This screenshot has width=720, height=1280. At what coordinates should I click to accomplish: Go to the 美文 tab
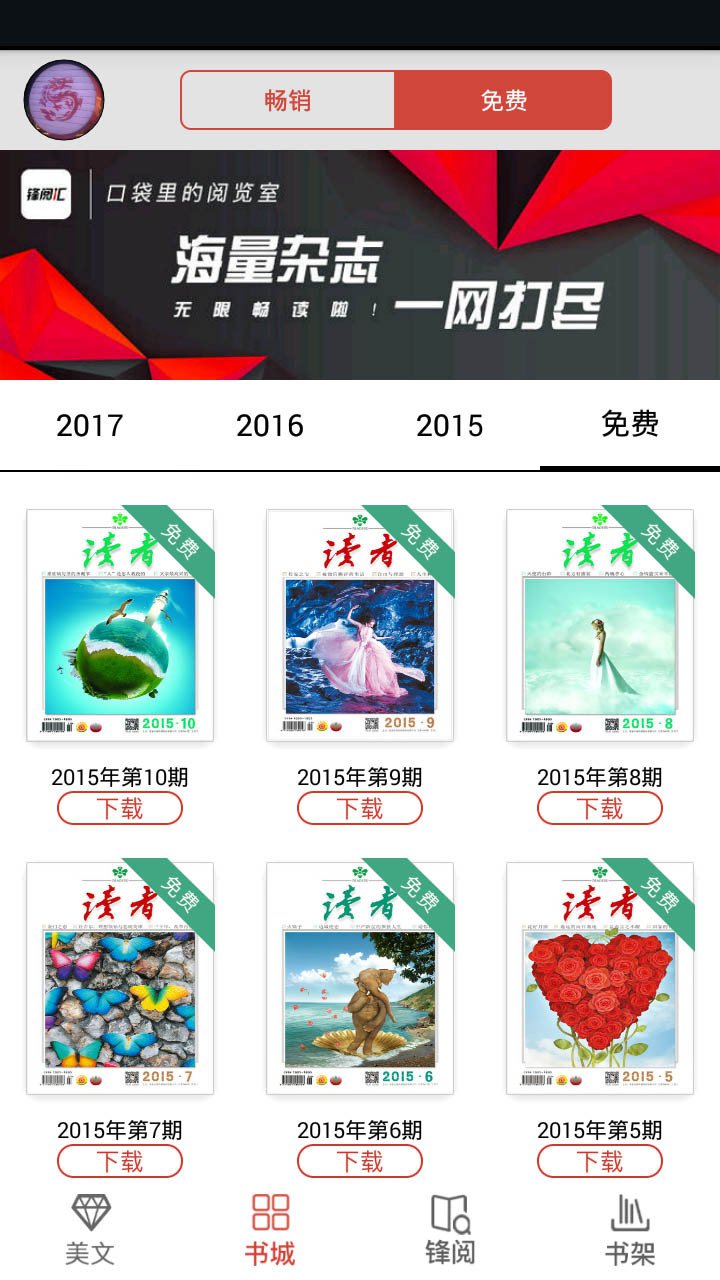90,1230
